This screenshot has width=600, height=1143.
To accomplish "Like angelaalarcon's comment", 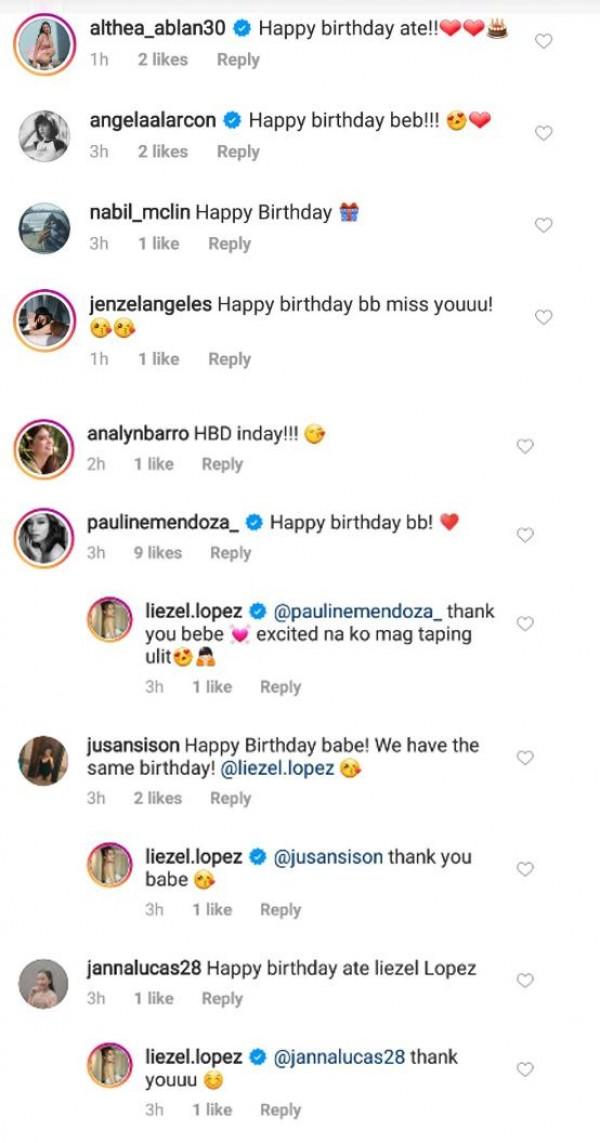I will (x=544, y=133).
